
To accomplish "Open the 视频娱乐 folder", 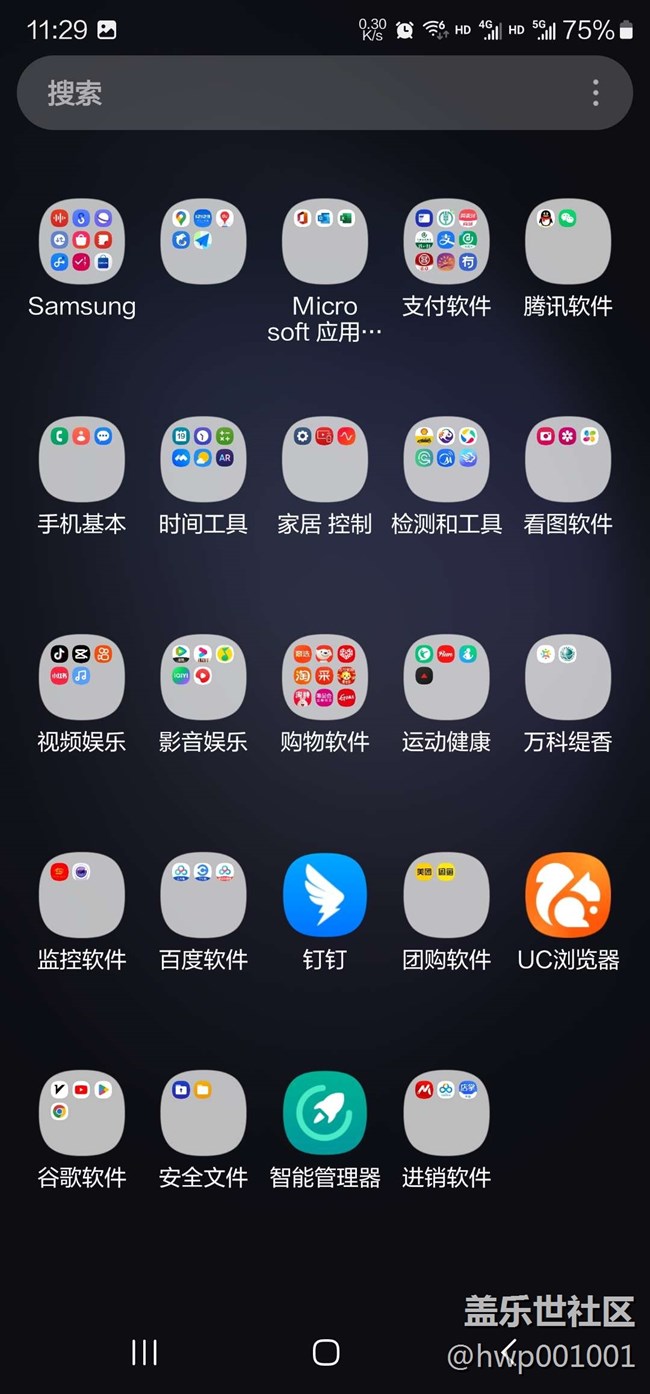I will click(82, 677).
